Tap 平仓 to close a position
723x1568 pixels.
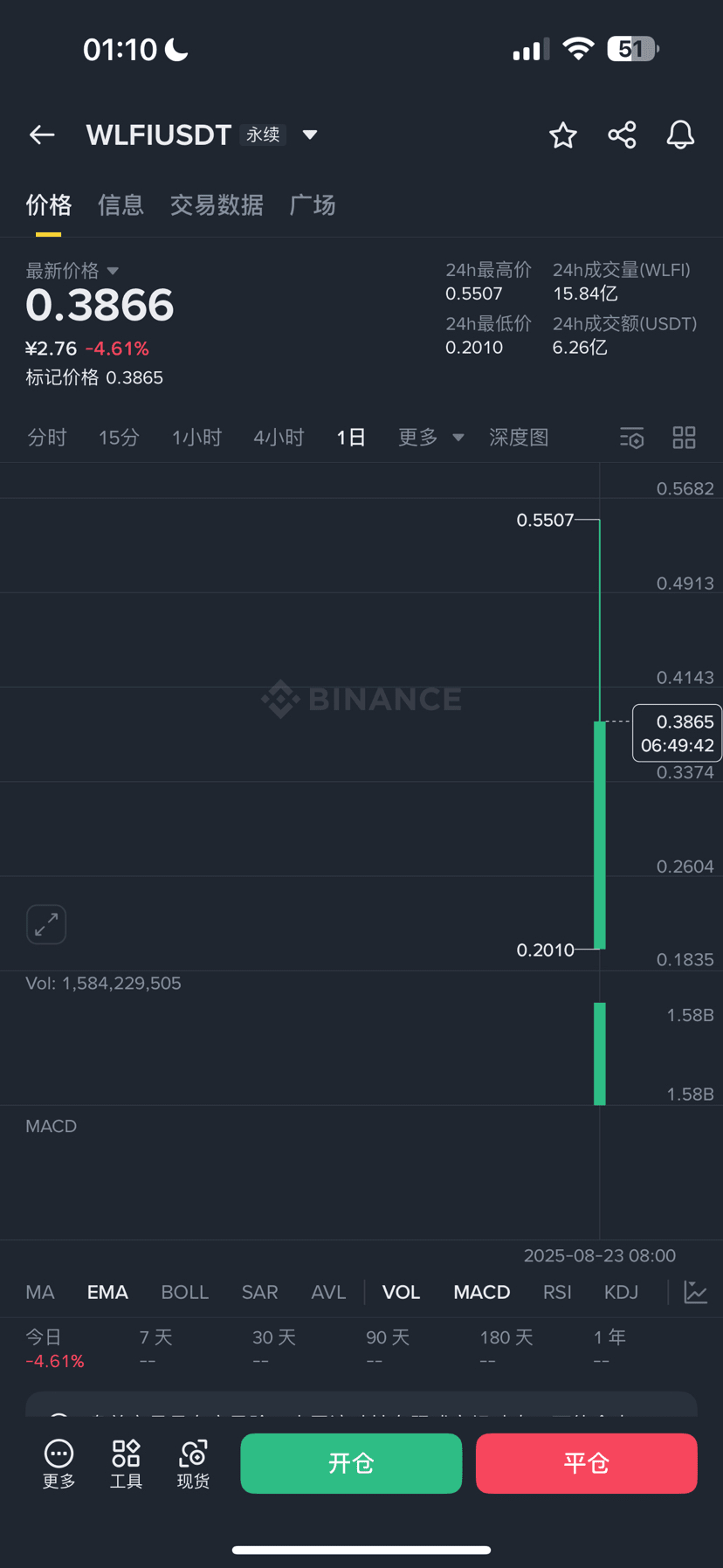[x=586, y=1463]
